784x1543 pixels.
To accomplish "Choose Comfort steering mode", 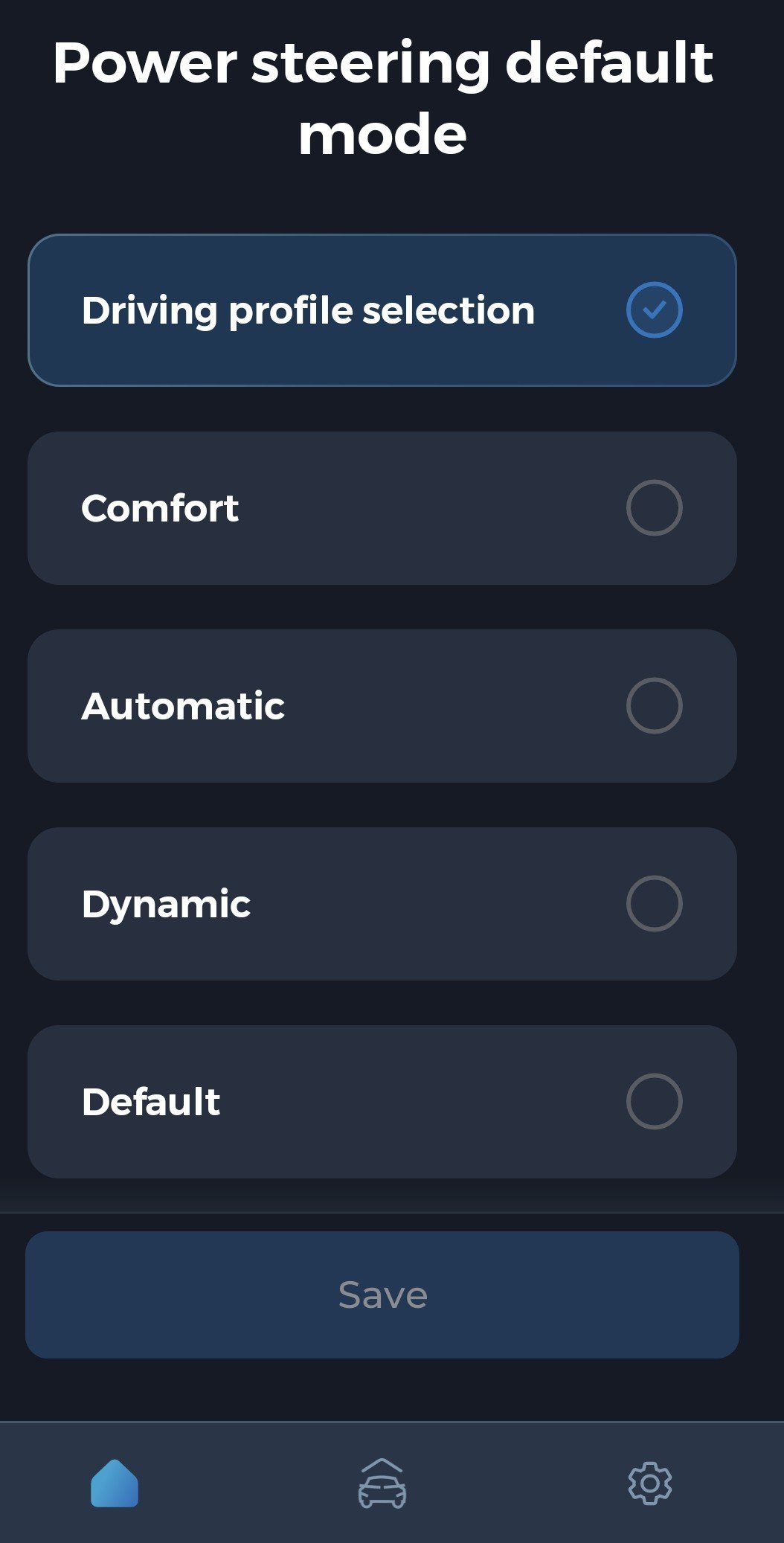I will tap(382, 508).
